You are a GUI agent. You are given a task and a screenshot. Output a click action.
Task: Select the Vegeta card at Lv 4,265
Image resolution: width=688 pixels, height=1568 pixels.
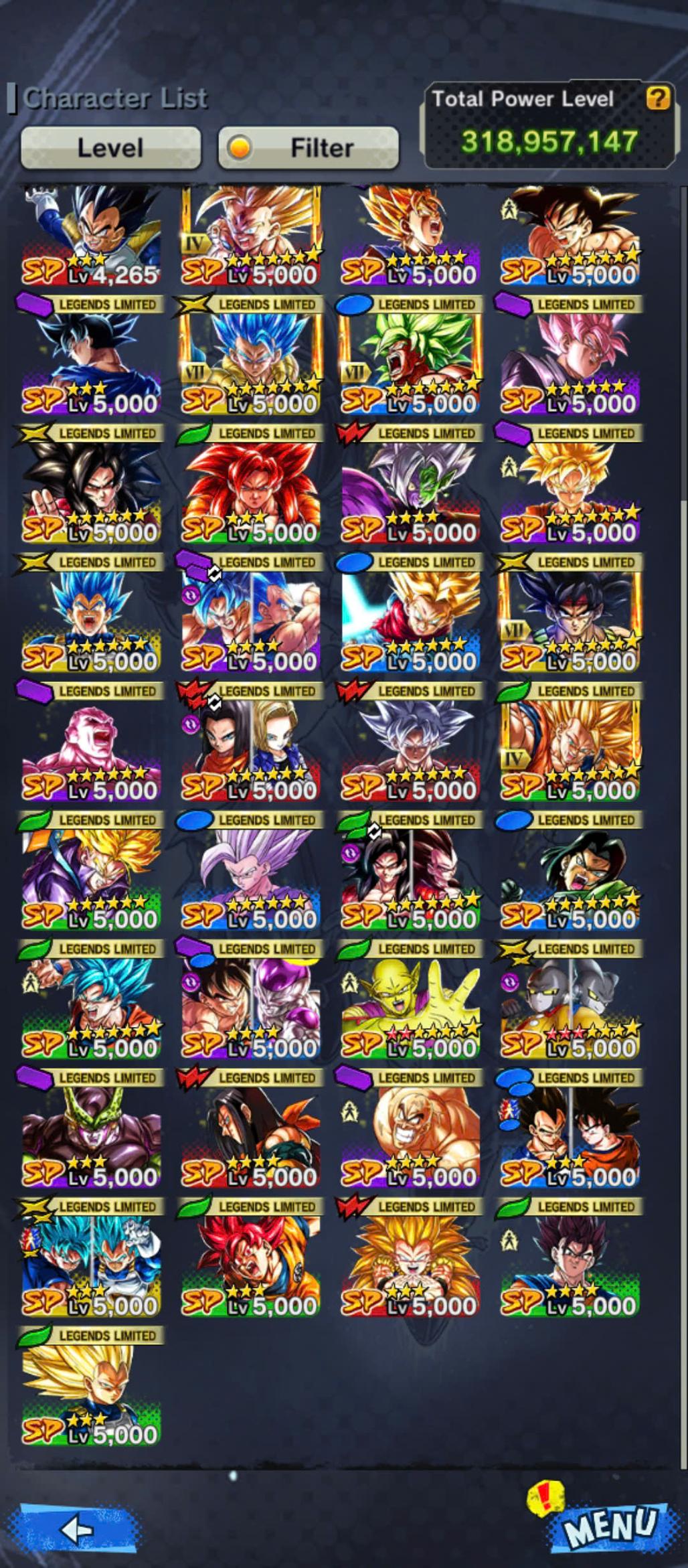pos(91,234)
